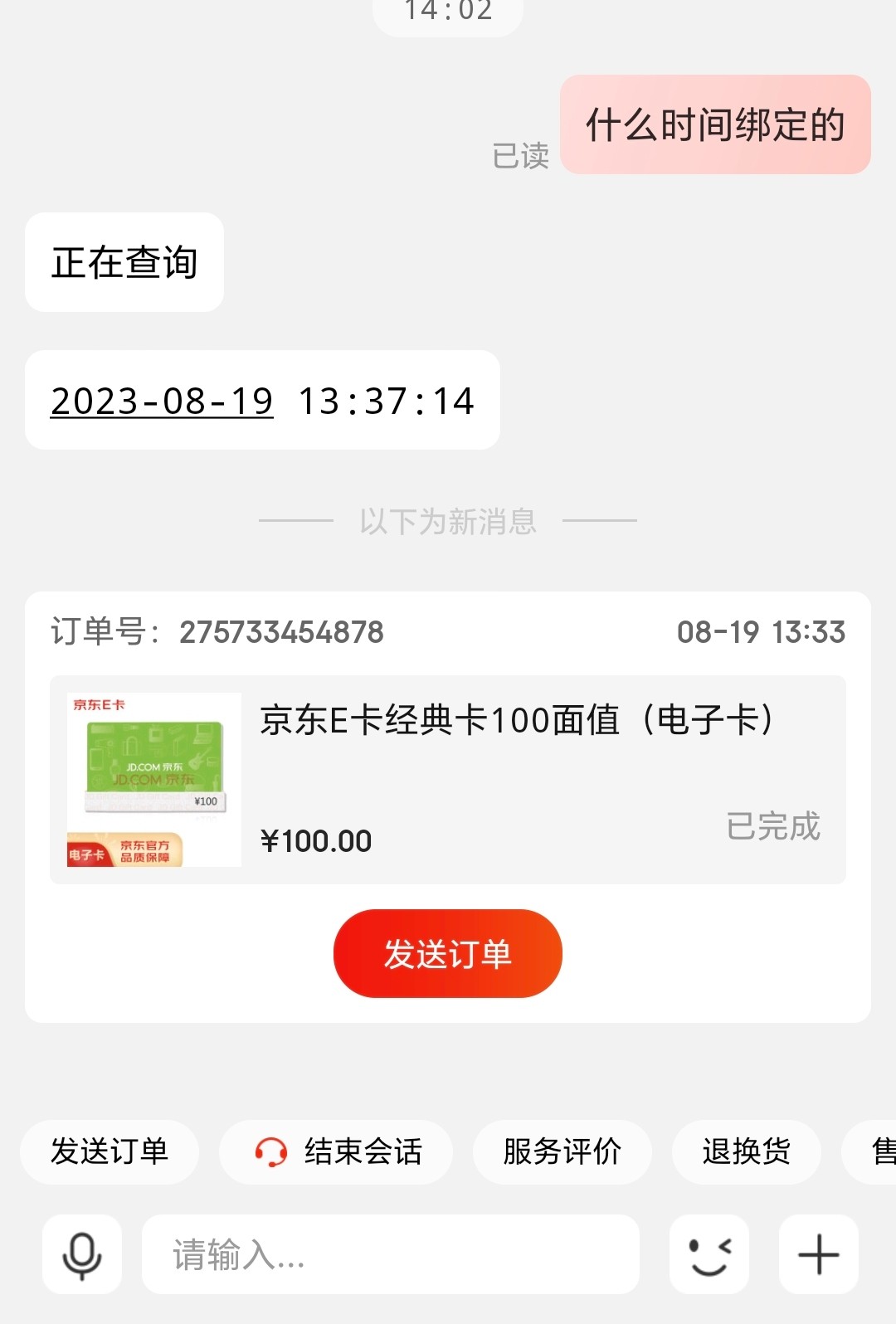The width and height of the screenshot is (896, 1324).
Task: End the conversation via 结束会话
Action: pos(336,1151)
